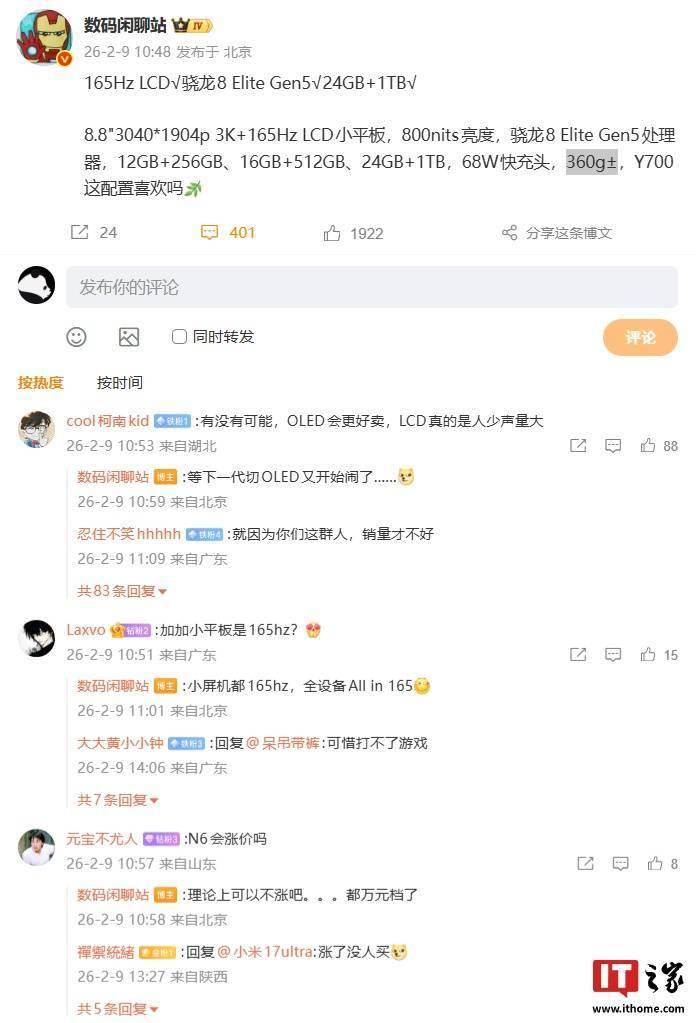Open 数码闲聊站 profile from the post header
The image size is (696, 1023).
125,25
